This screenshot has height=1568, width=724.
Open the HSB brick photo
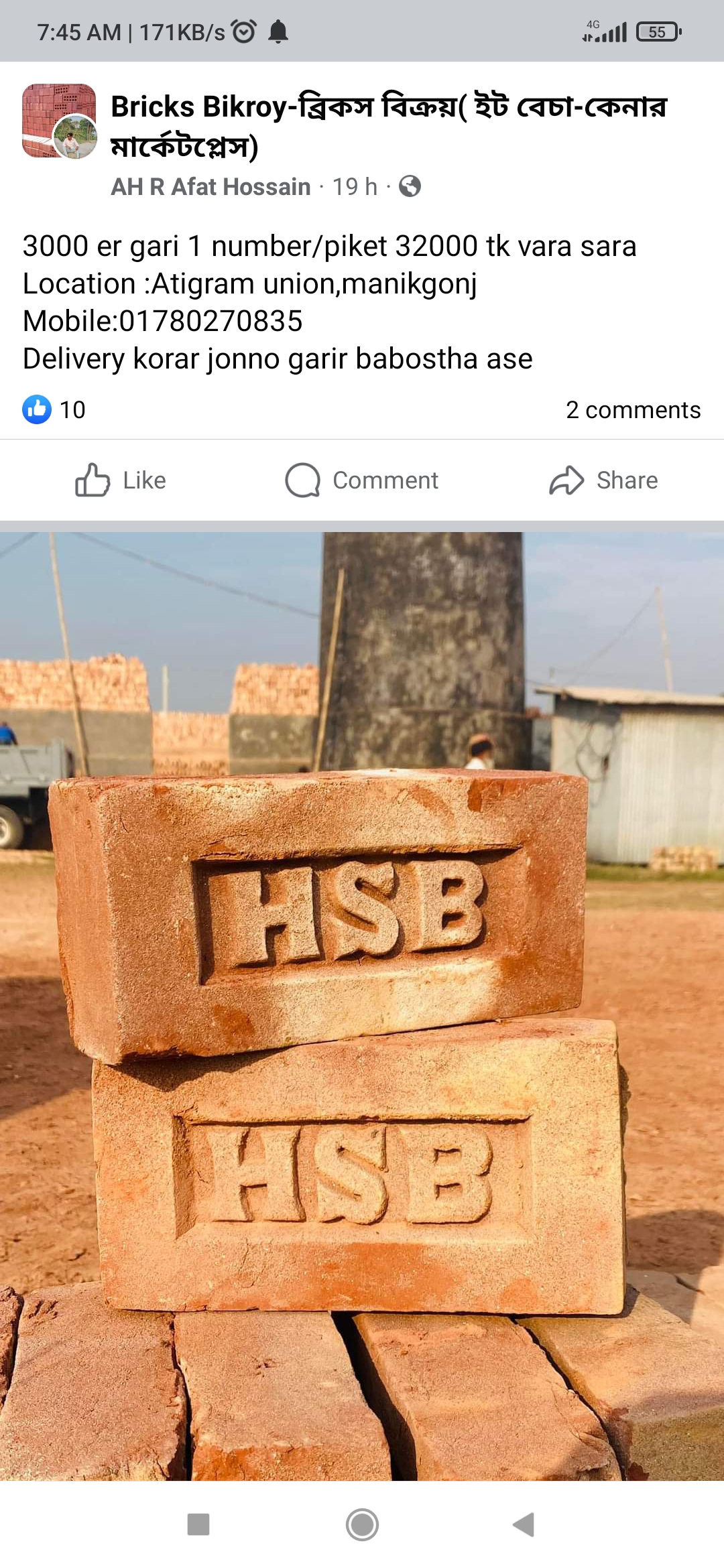362,1005
